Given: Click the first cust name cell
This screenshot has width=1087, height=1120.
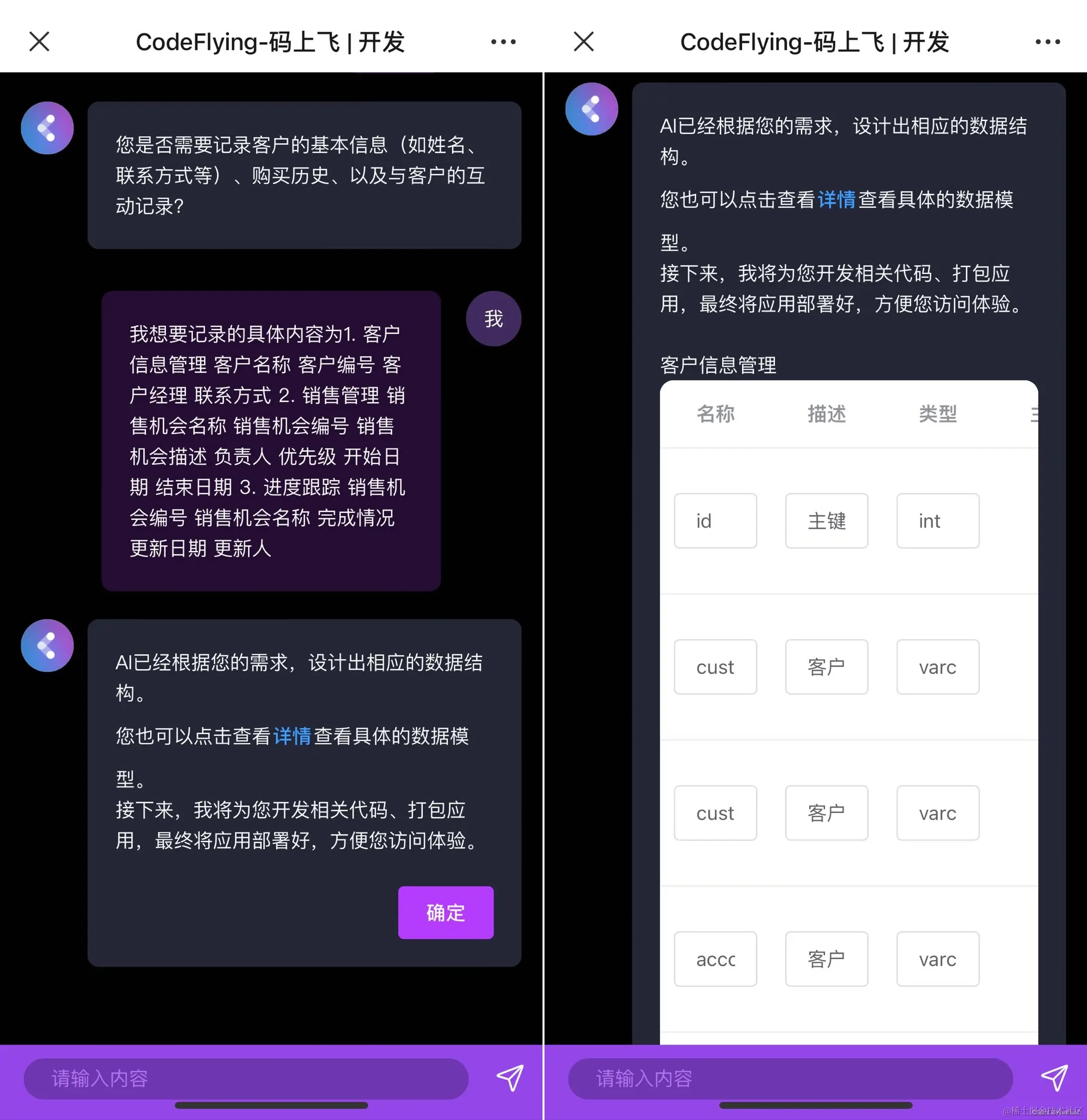Looking at the screenshot, I should (715, 667).
